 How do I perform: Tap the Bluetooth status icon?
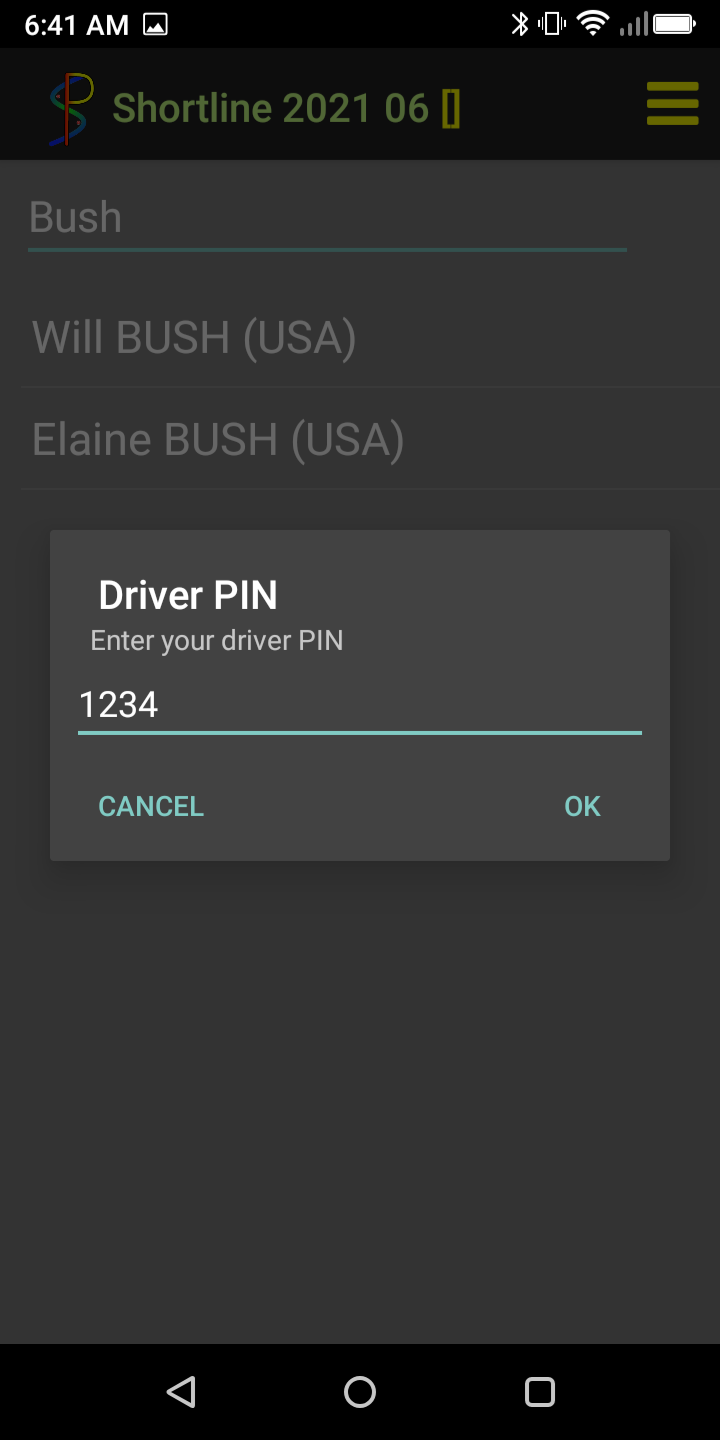tap(521, 22)
